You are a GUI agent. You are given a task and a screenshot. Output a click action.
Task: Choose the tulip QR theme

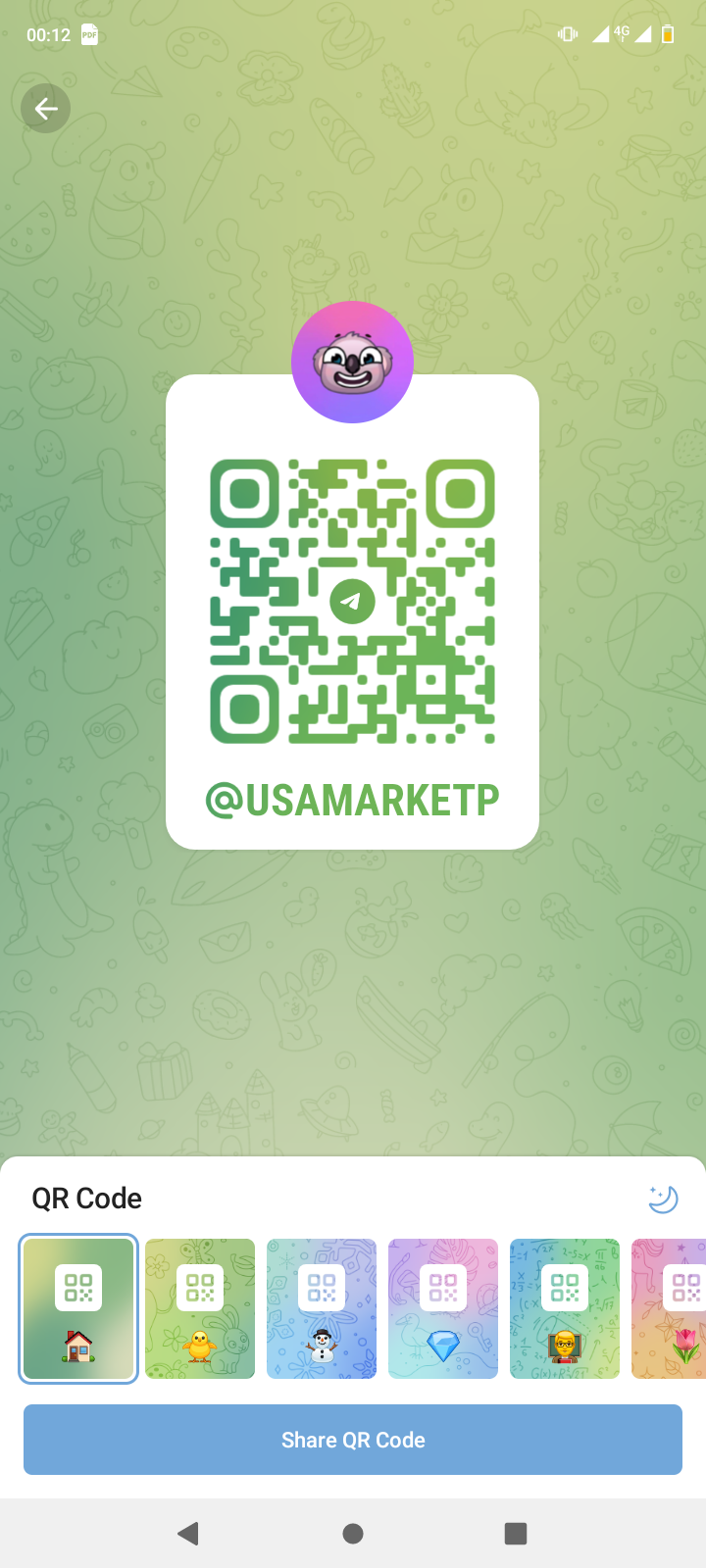pos(671,1308)
